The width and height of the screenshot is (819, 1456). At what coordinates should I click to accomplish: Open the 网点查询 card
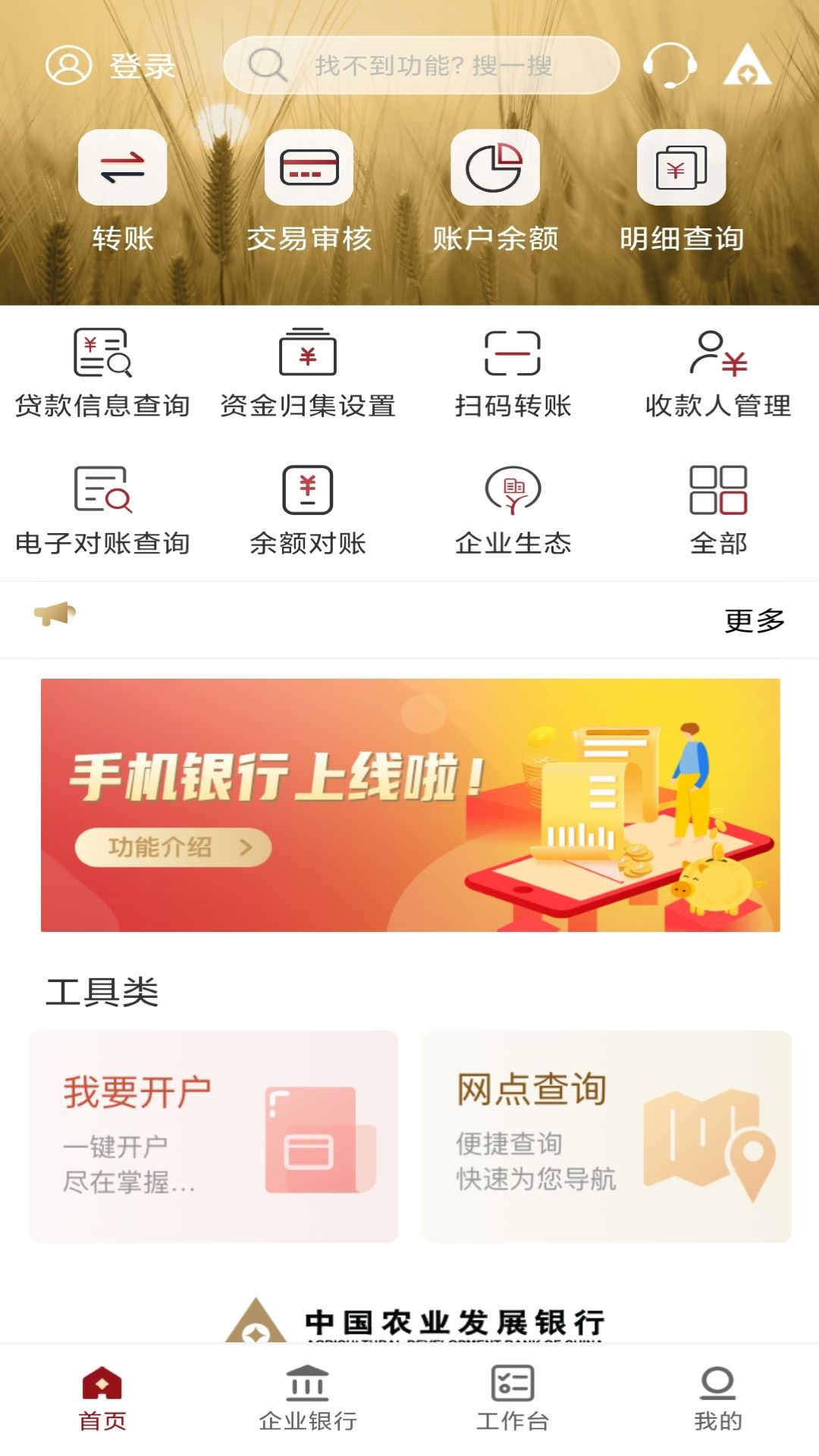[606, 1136]
